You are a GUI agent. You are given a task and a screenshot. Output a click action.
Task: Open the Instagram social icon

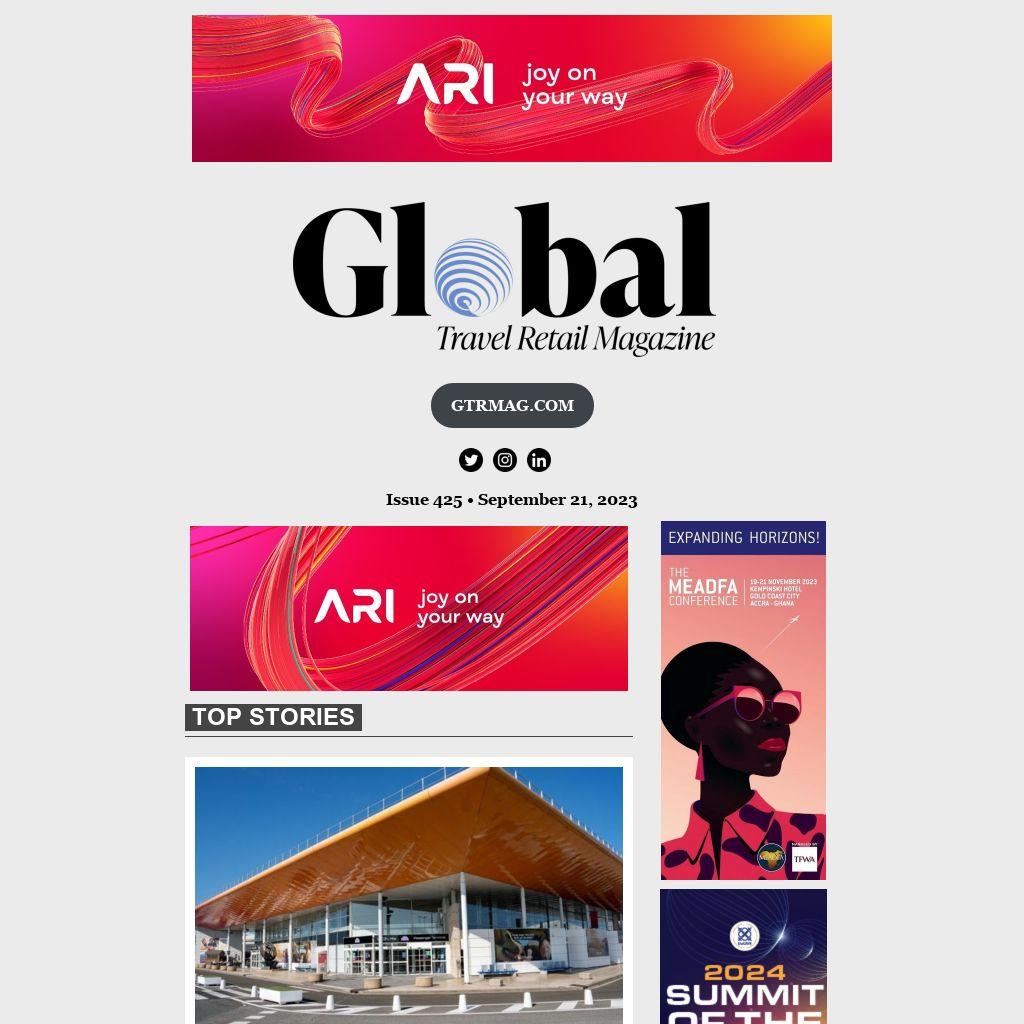505,460
